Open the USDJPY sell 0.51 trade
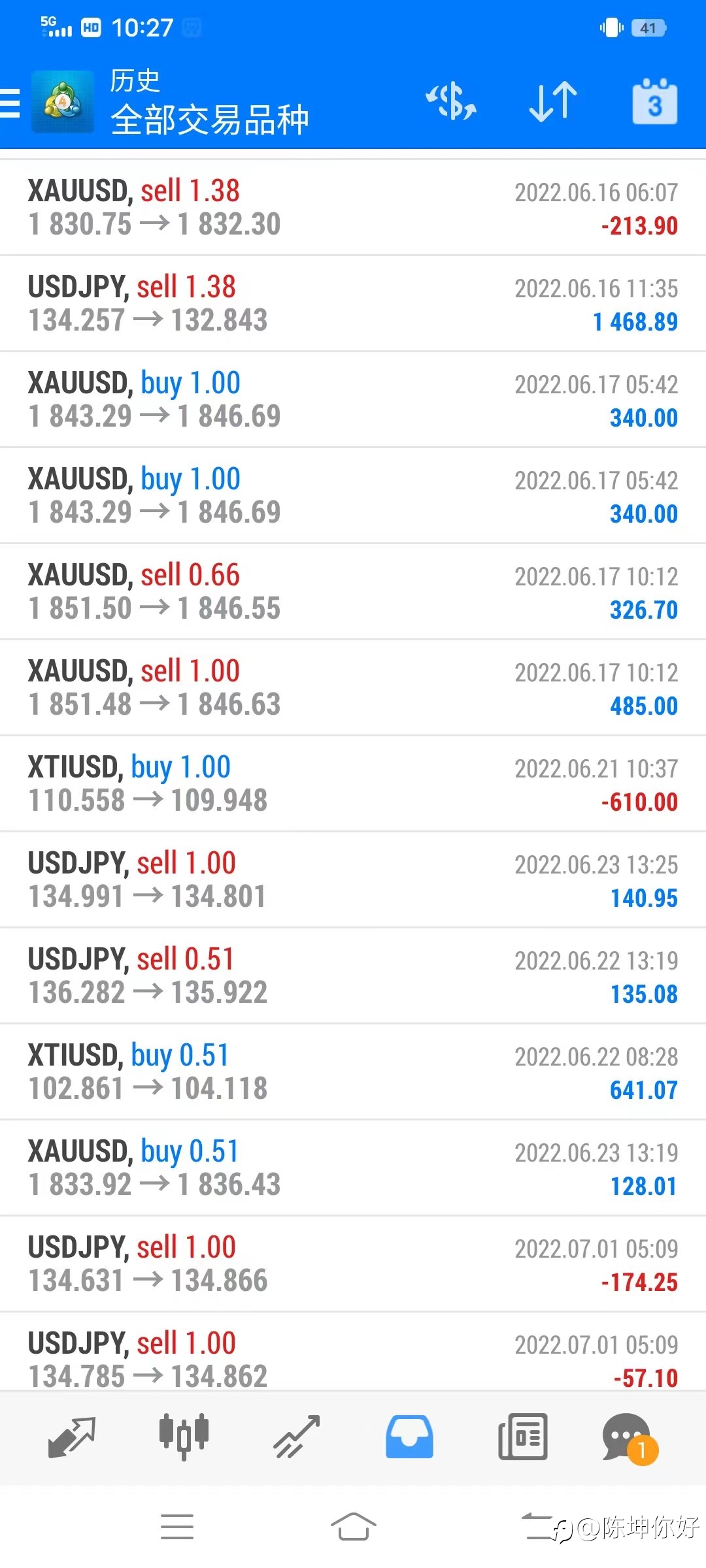706x1568 pixels. pyautogui.click(x=353, y=976)
